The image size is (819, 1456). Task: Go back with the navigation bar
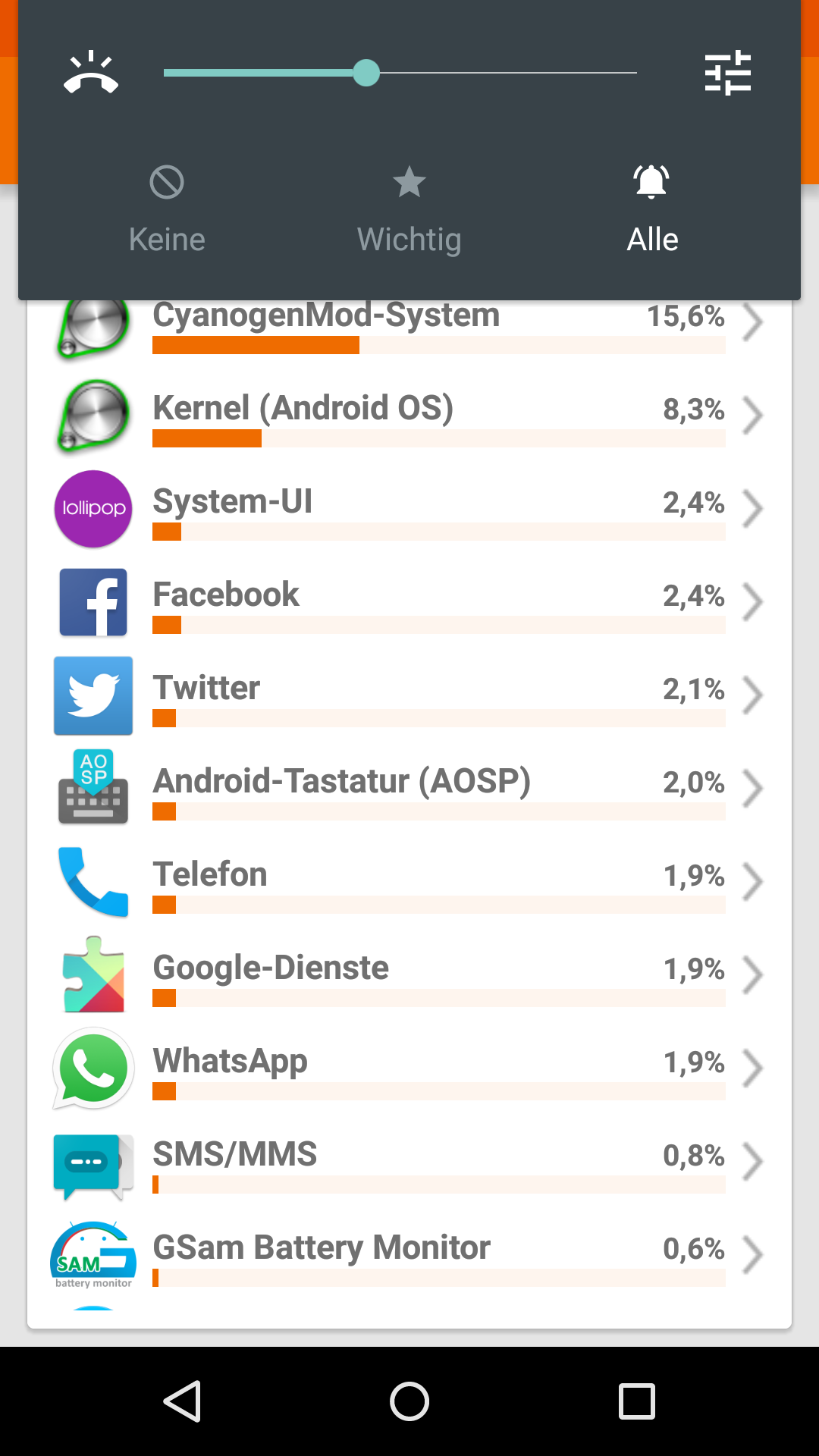182,1401
